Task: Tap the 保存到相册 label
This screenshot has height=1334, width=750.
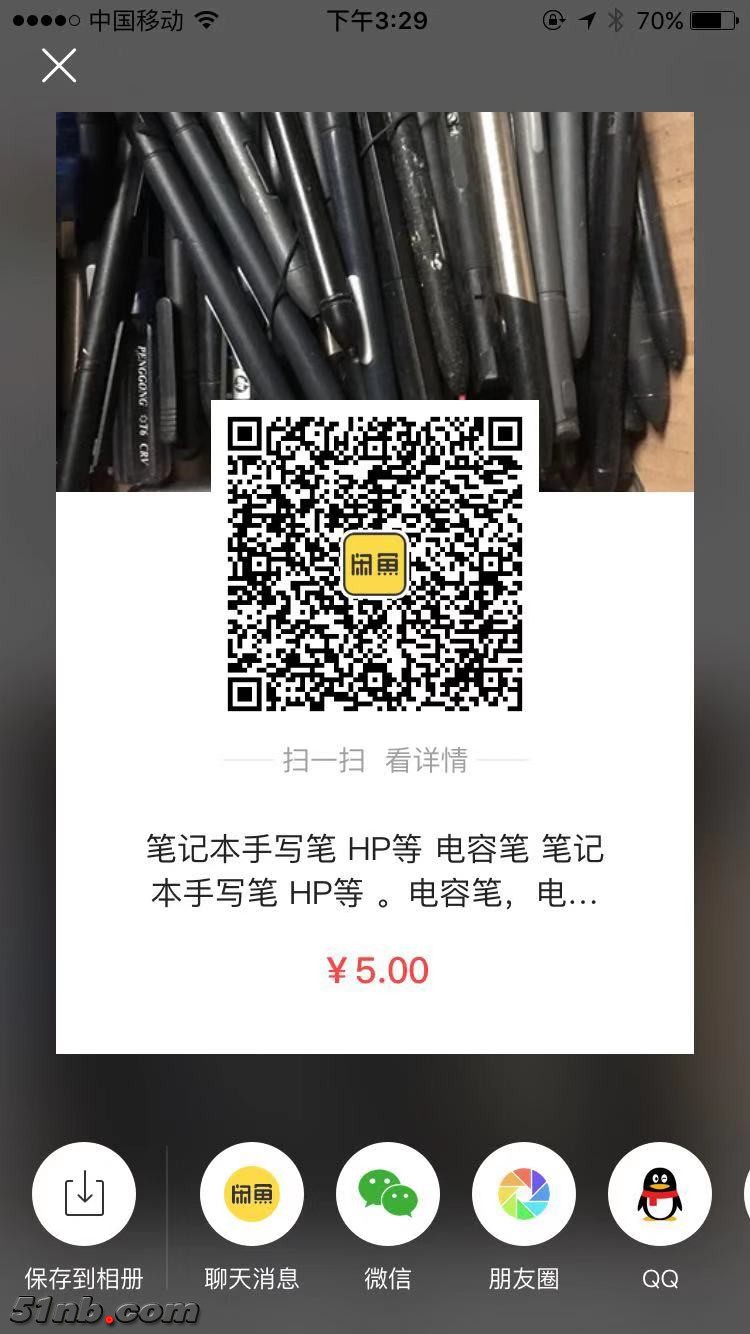Action: tap(84, 1278)
